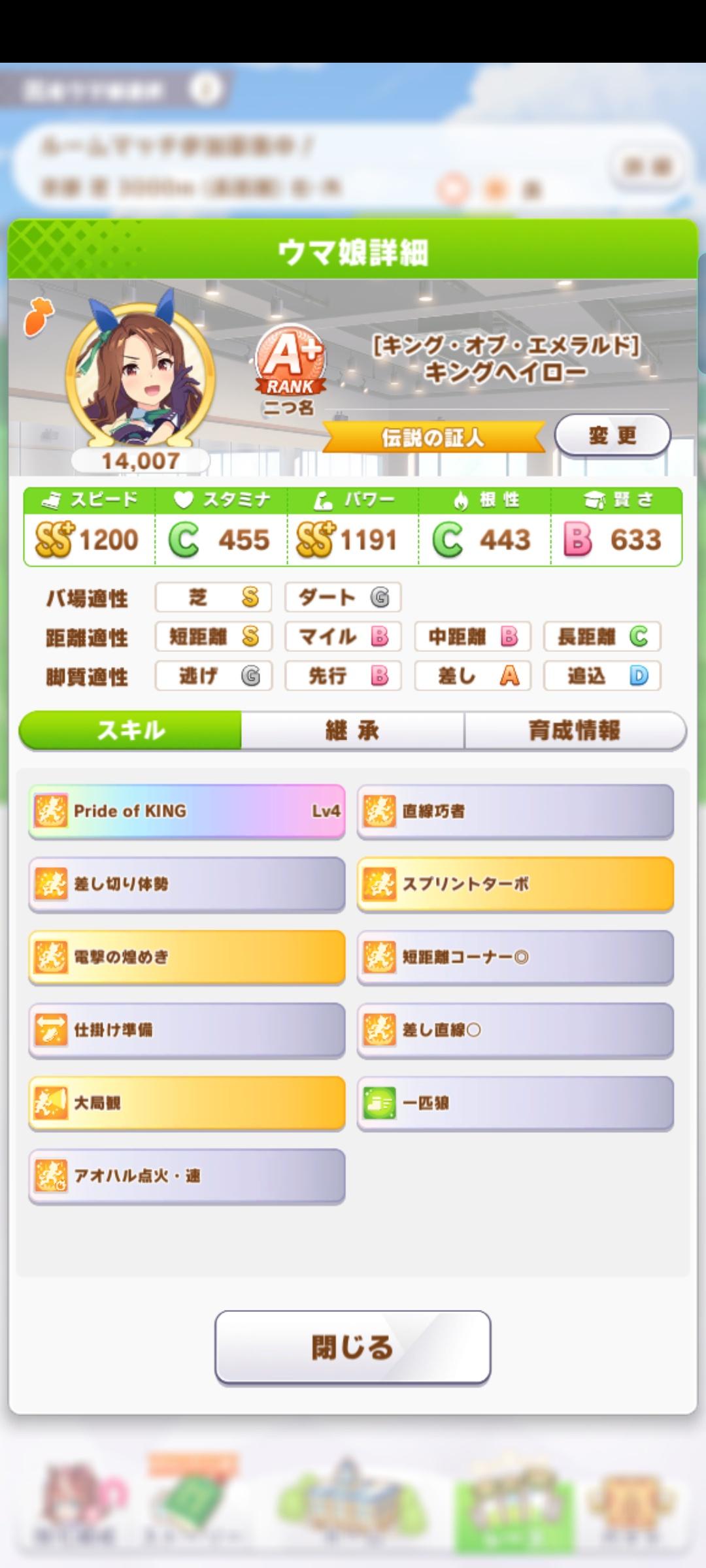
Task: Open the 直線巧者 skill
Action: 515,811
